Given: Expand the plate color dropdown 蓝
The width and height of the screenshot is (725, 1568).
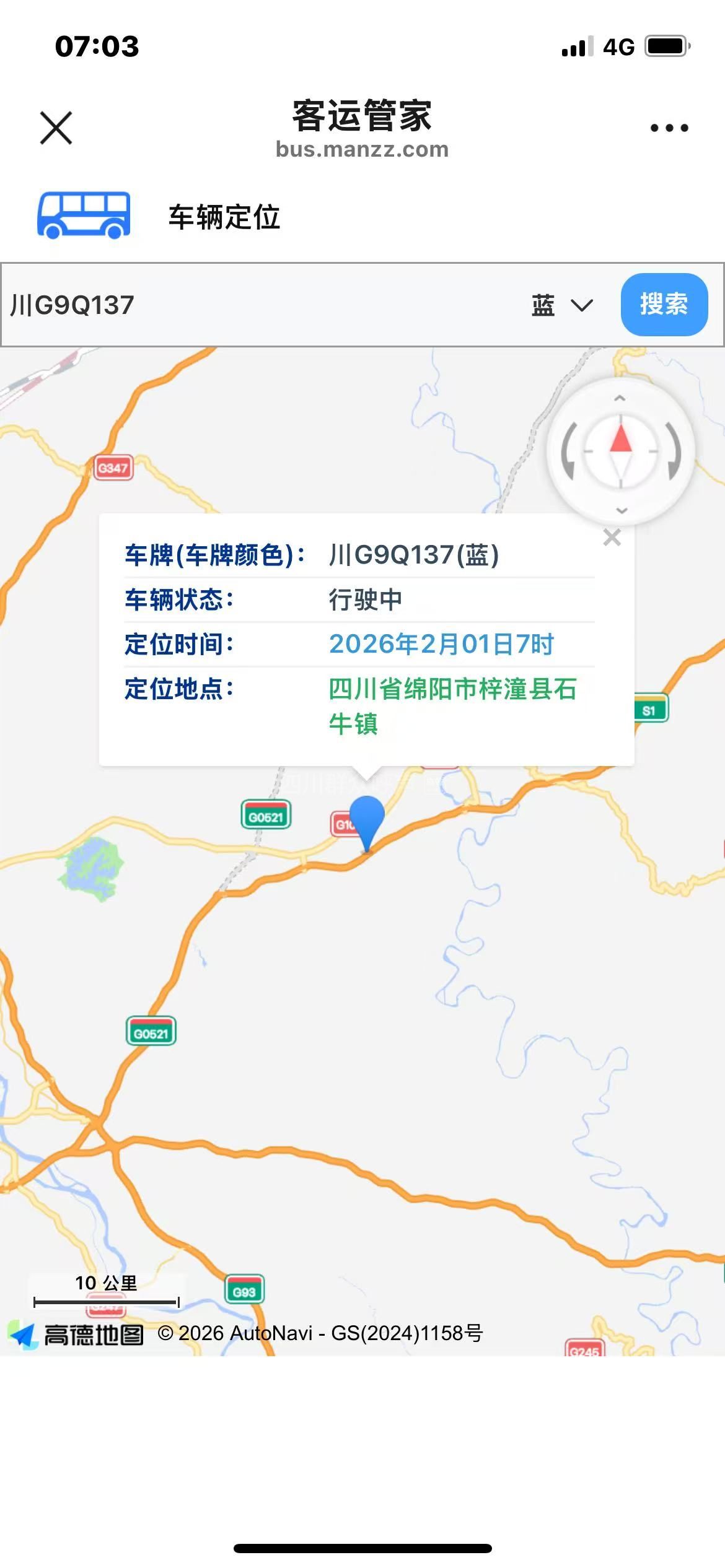Looking at the screenshot, I should pos(561,305).
